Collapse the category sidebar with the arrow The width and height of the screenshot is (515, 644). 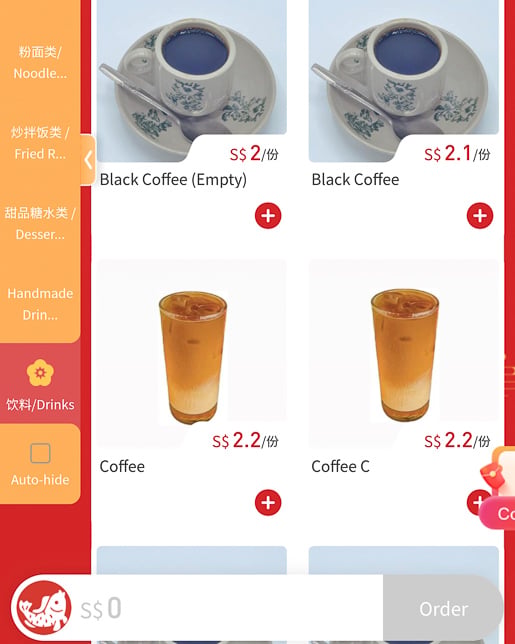[88, 159]
